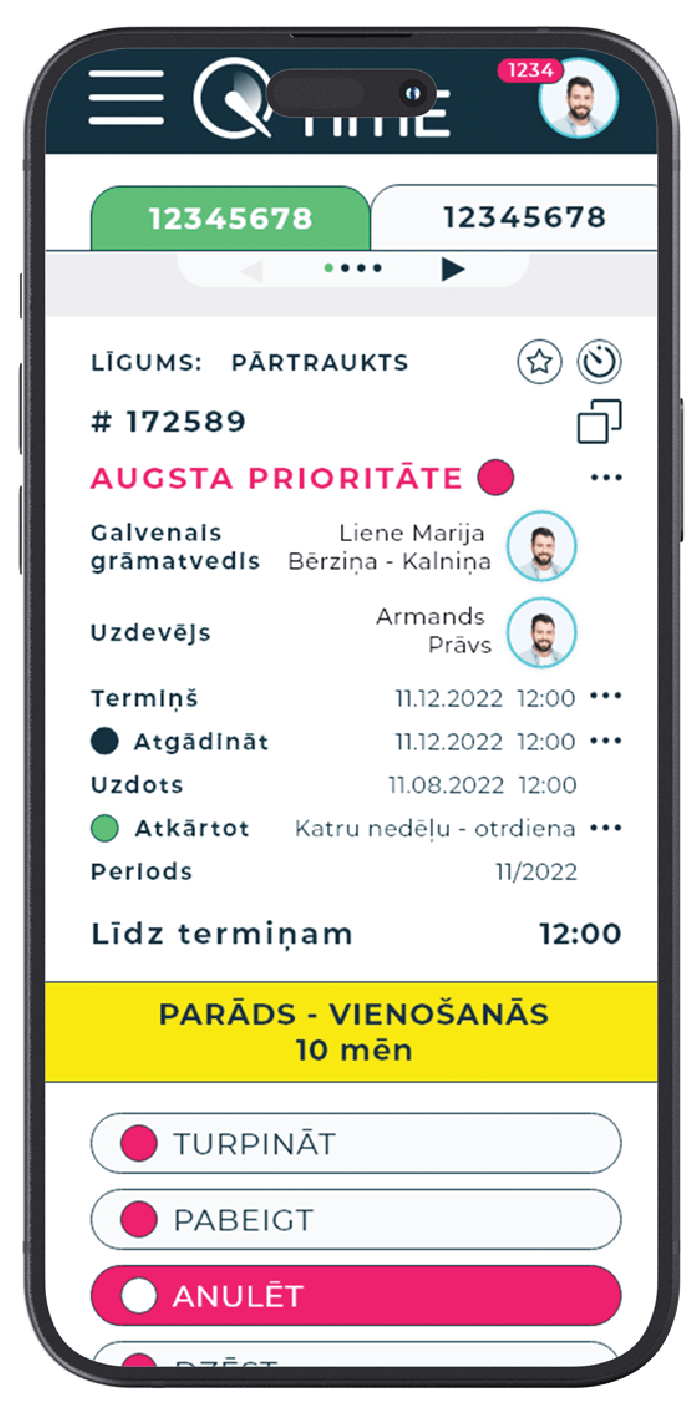698x1414 pixels.
Task: Copy task number 172589
Action: (x=600, y=421)
